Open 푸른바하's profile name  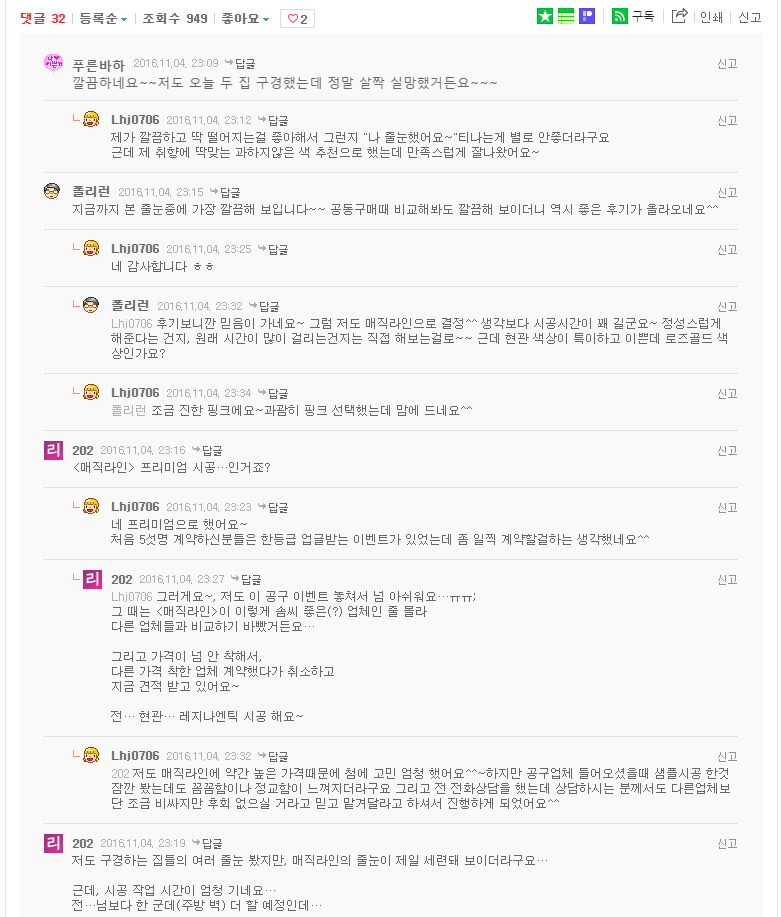pos(98,63)
